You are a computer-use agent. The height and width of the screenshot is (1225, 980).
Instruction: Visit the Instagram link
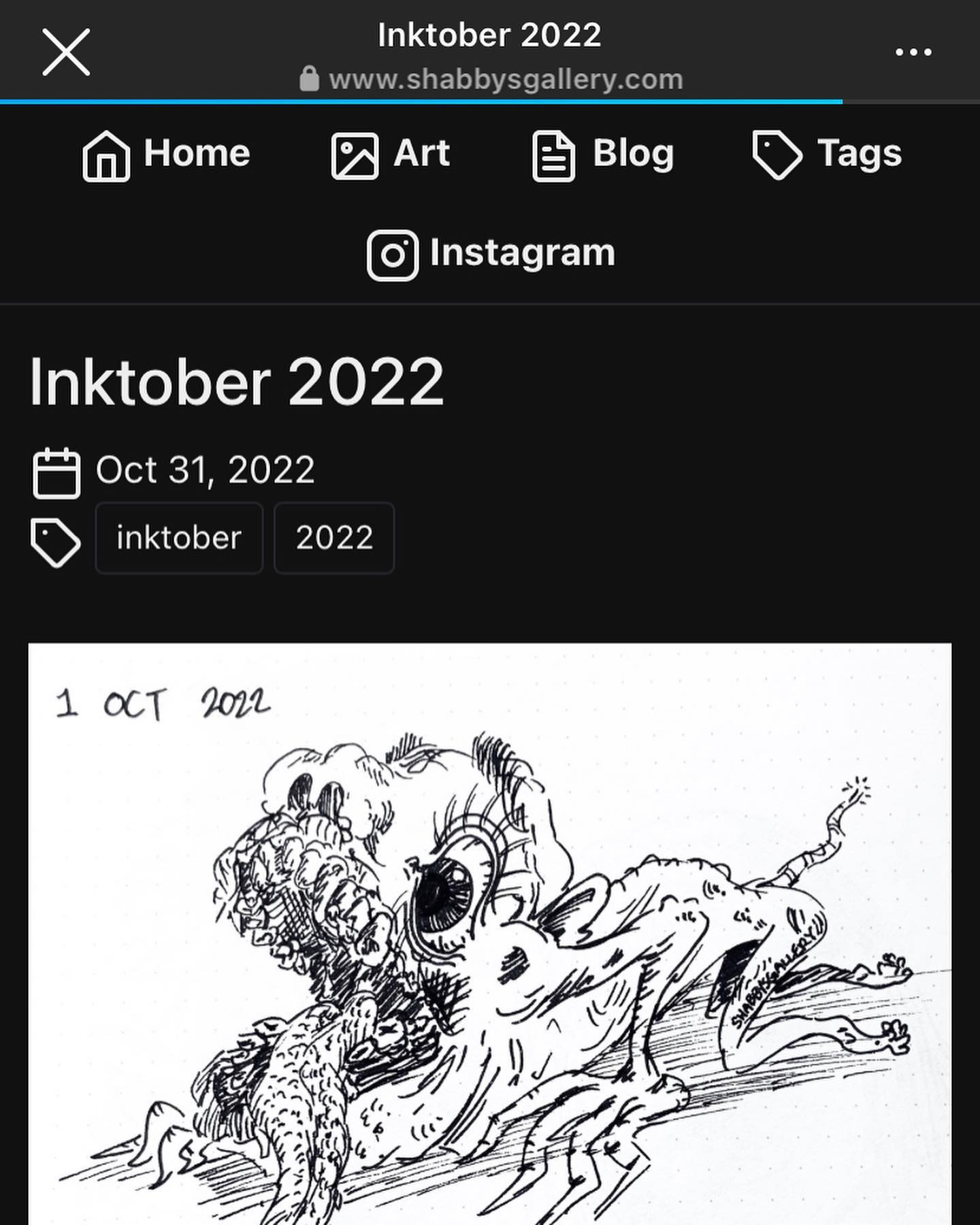[x=491, y=254]
